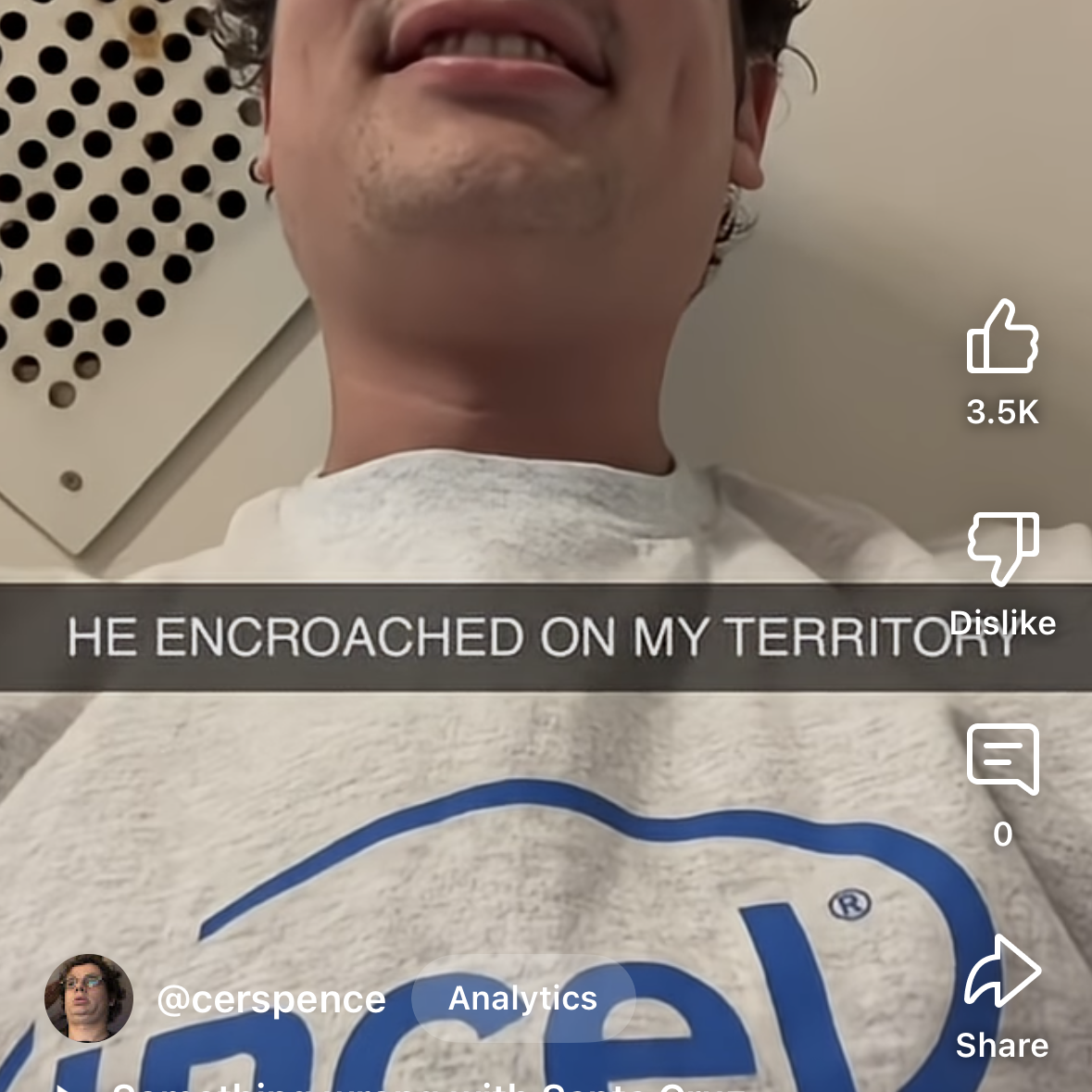Dislike this Short video

point(1002,548)
